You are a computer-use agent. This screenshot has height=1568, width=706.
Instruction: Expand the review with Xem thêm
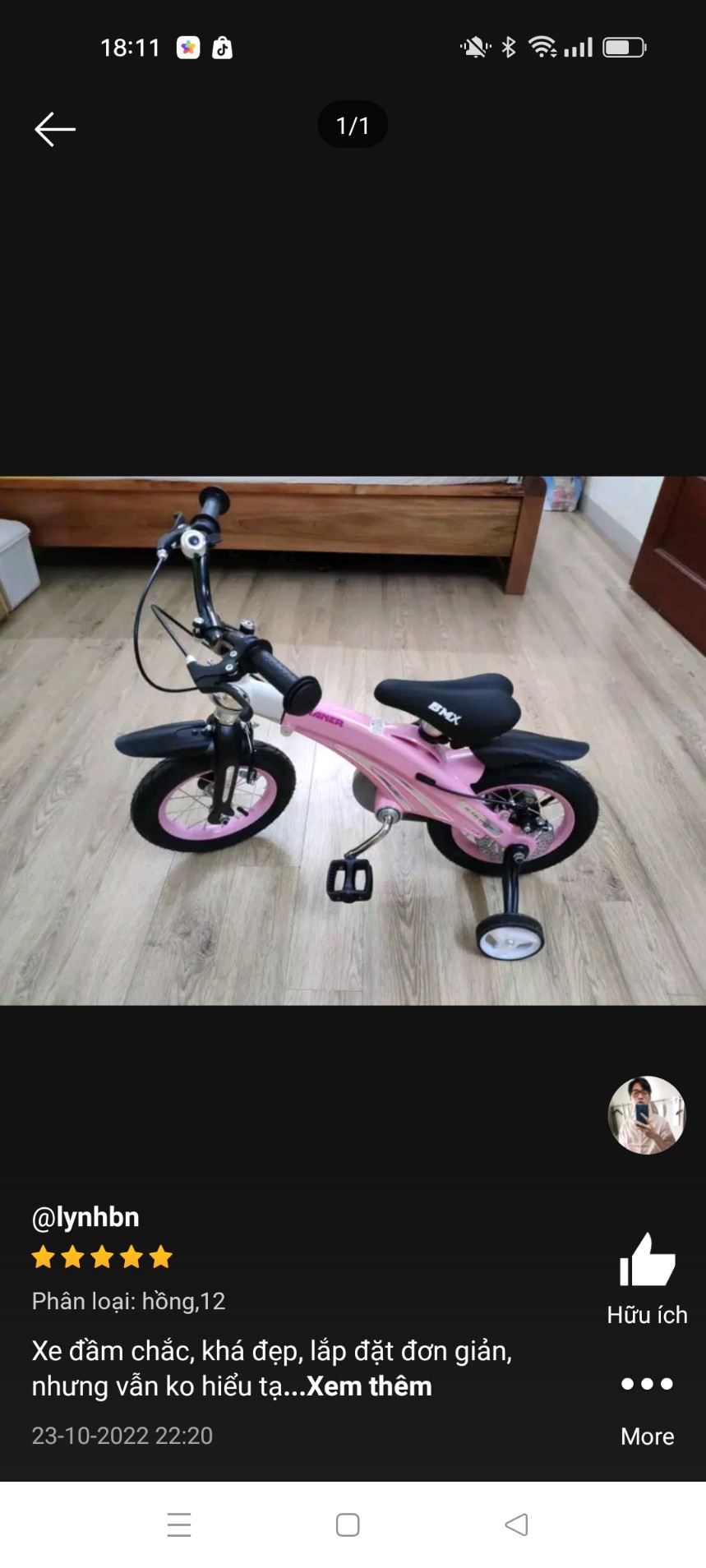369,1386
